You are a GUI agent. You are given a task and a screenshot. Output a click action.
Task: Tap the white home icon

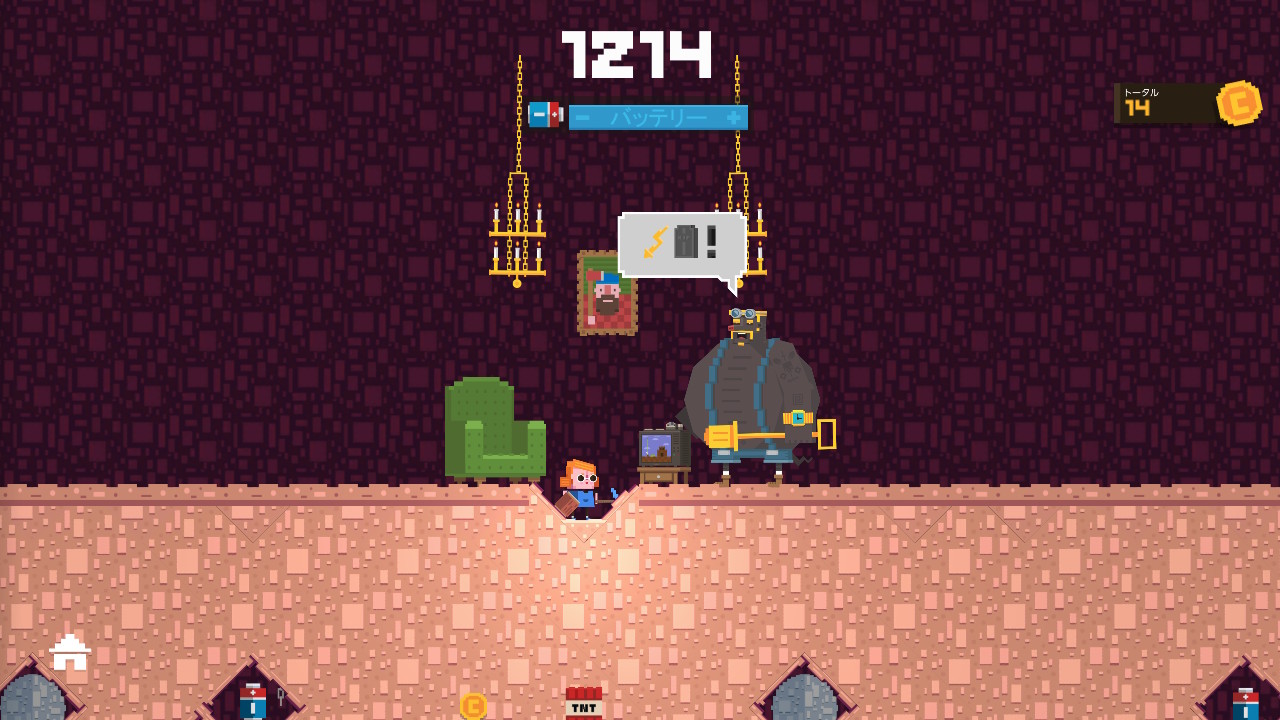click(x=70, y=653)
